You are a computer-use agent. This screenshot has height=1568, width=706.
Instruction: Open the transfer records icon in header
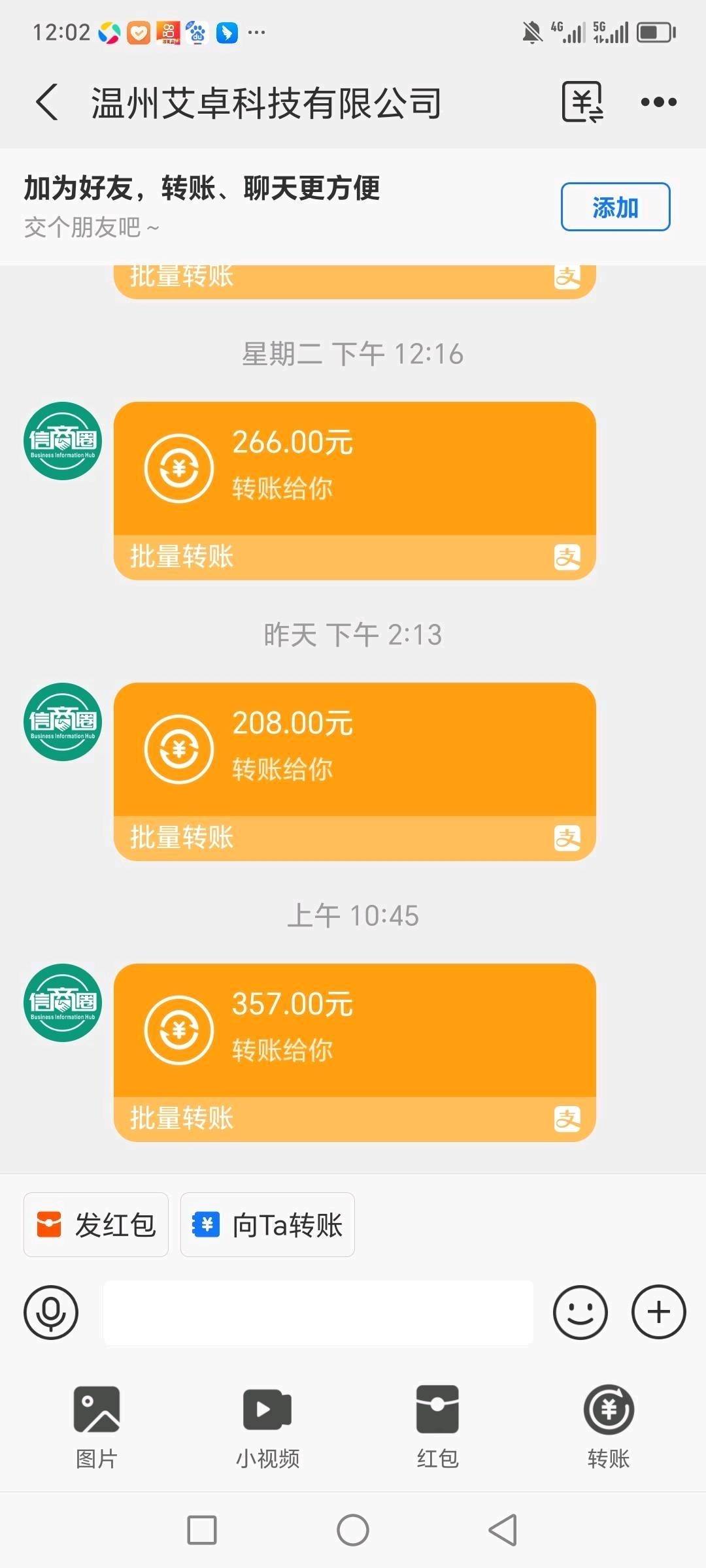[582, 103]
